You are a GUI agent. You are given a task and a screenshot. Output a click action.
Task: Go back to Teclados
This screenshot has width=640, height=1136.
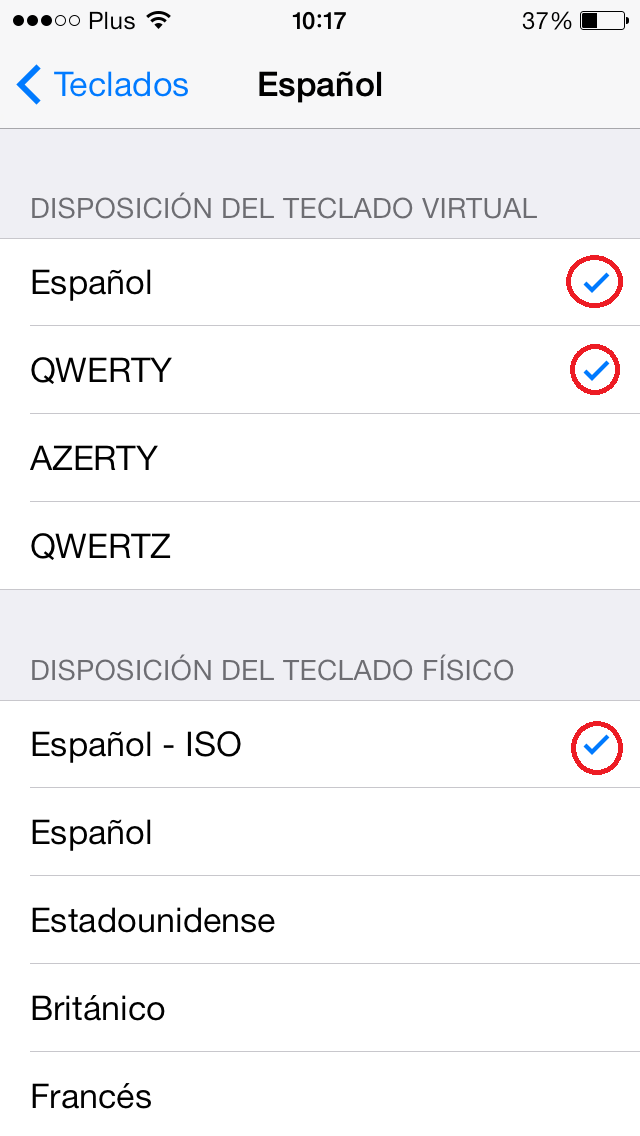click(x=102, y=85)
